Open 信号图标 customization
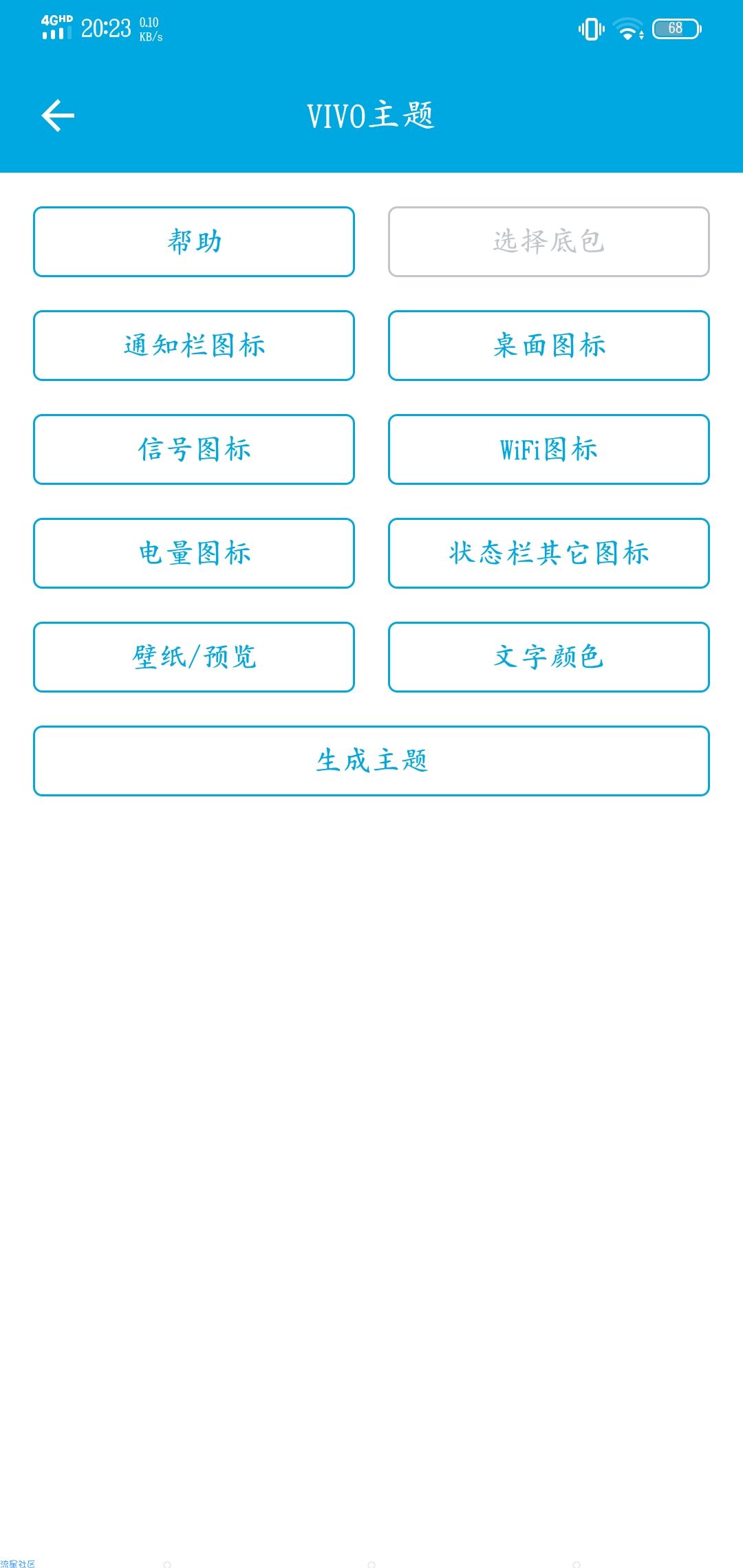Screen dimensions: 743x1568 [194, 450]
